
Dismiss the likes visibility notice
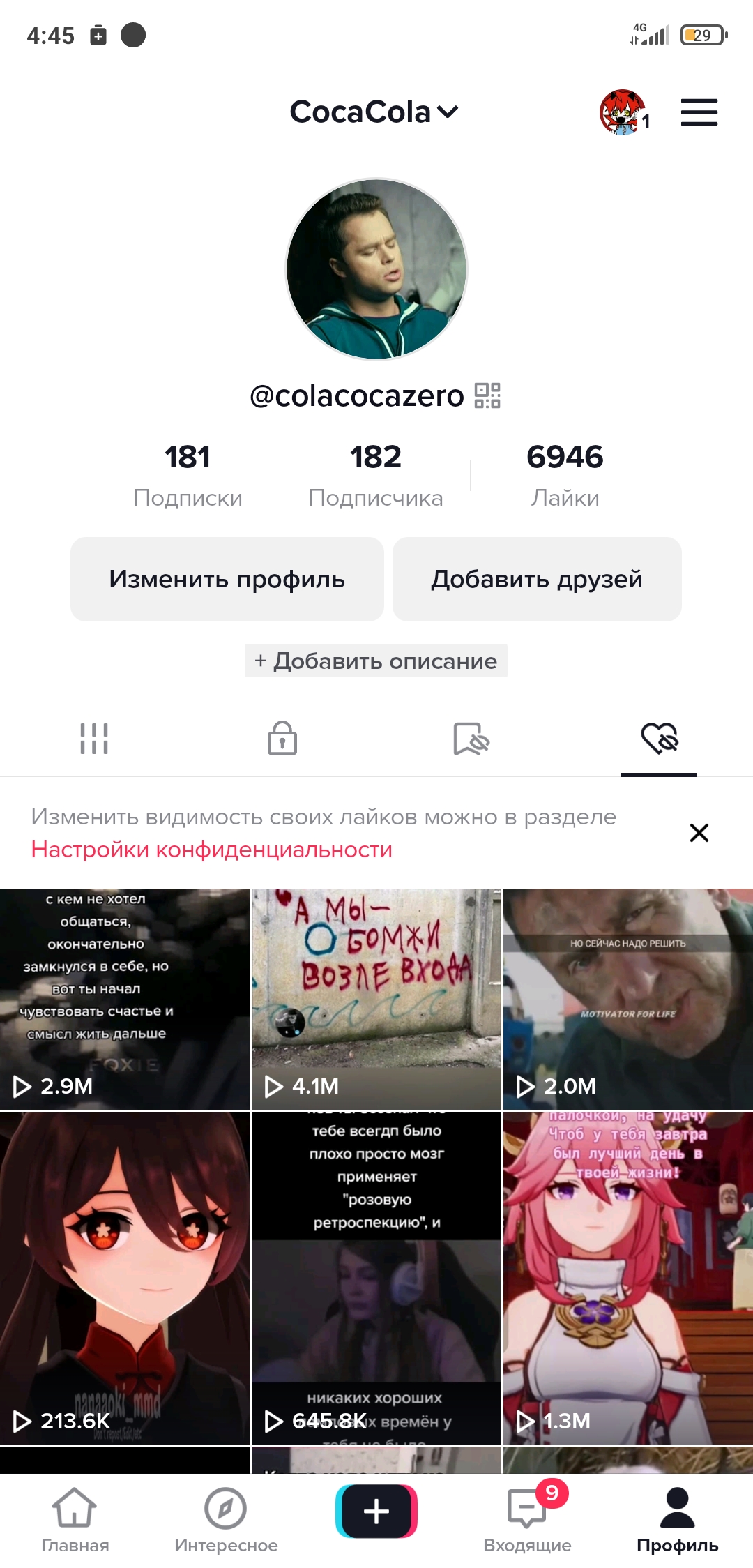(699, 832)
